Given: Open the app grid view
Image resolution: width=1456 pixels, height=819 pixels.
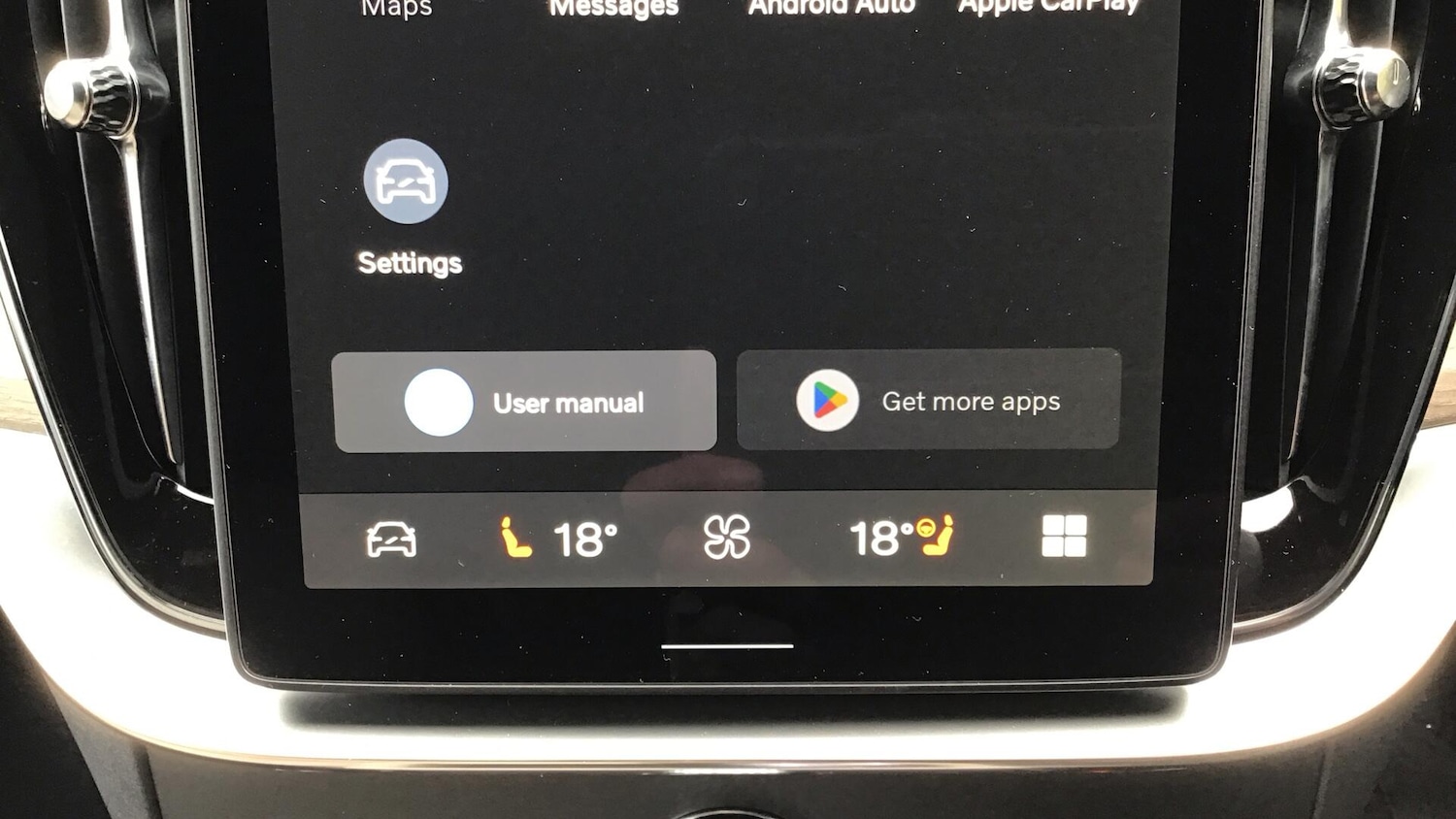Looking at the screenshot, I should (1063, 537).
